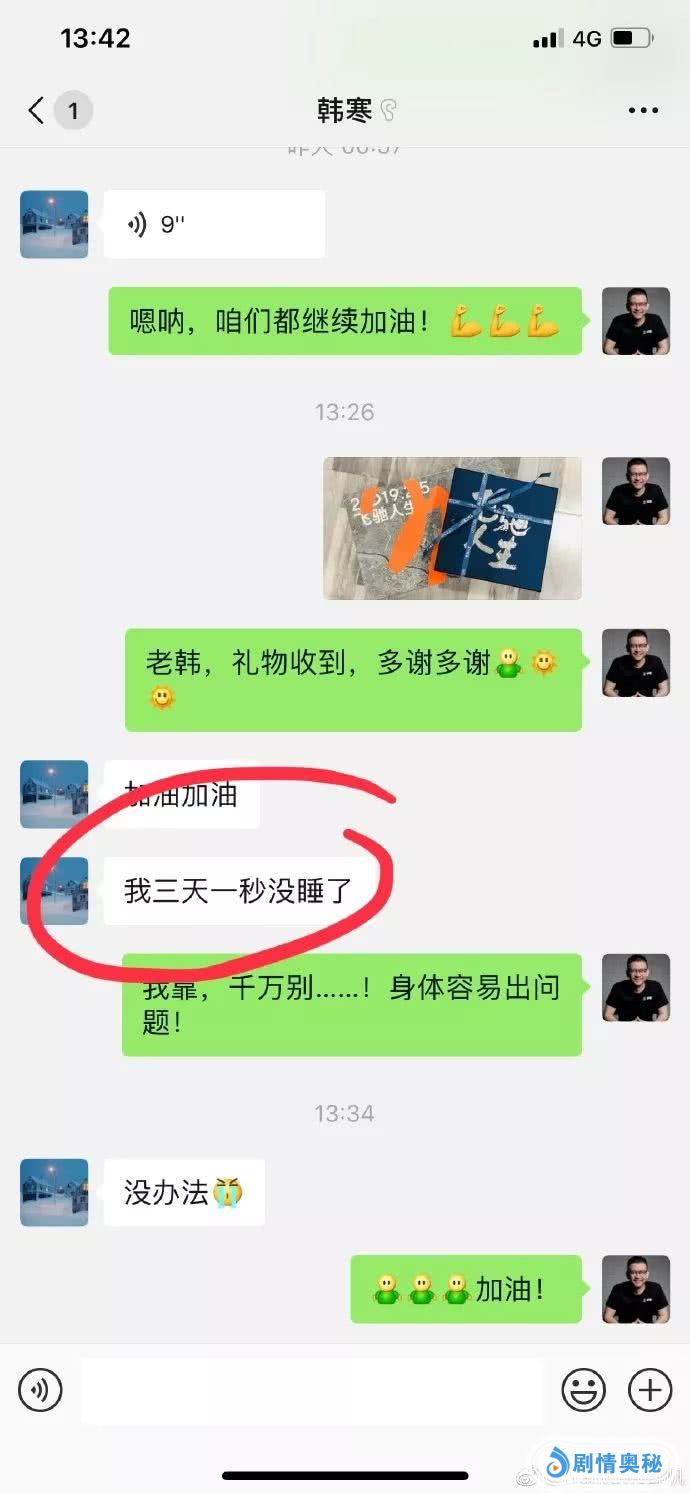
Task: Tap own avatar beside the gift photo
Action: 635,491
